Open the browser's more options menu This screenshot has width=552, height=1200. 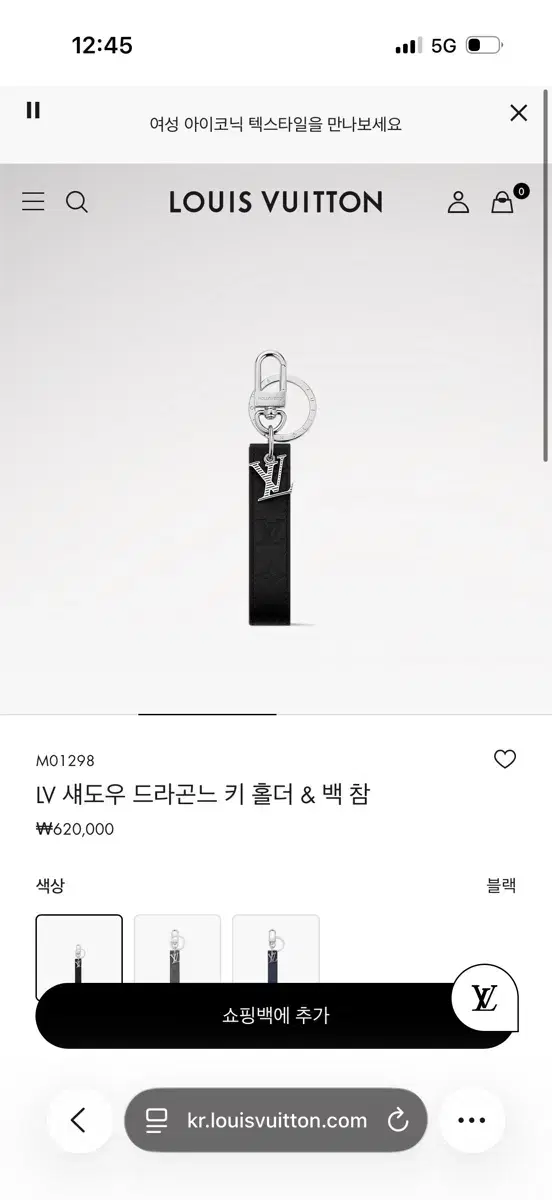pyautogui.click(x=472, y=1121)
